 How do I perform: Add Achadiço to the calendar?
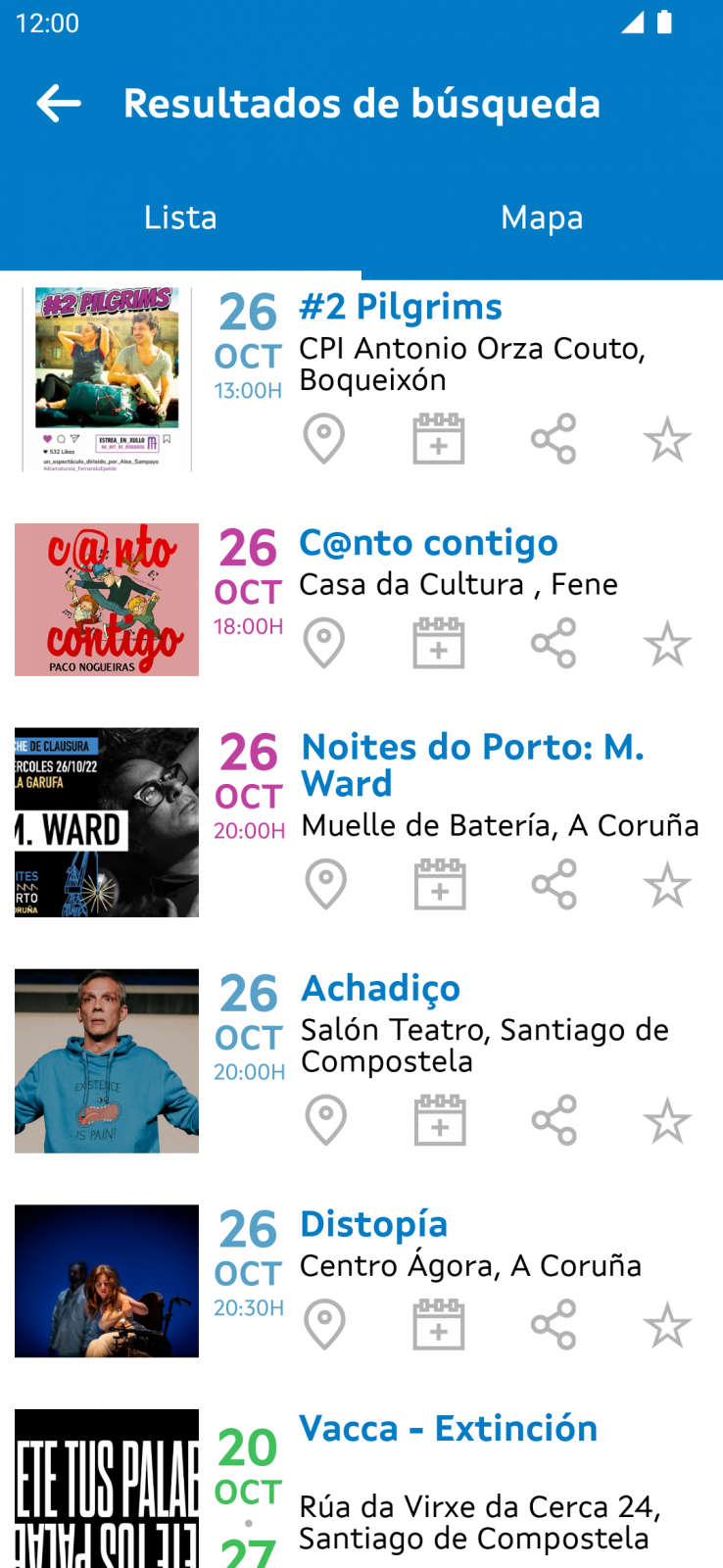[440, 1120]
